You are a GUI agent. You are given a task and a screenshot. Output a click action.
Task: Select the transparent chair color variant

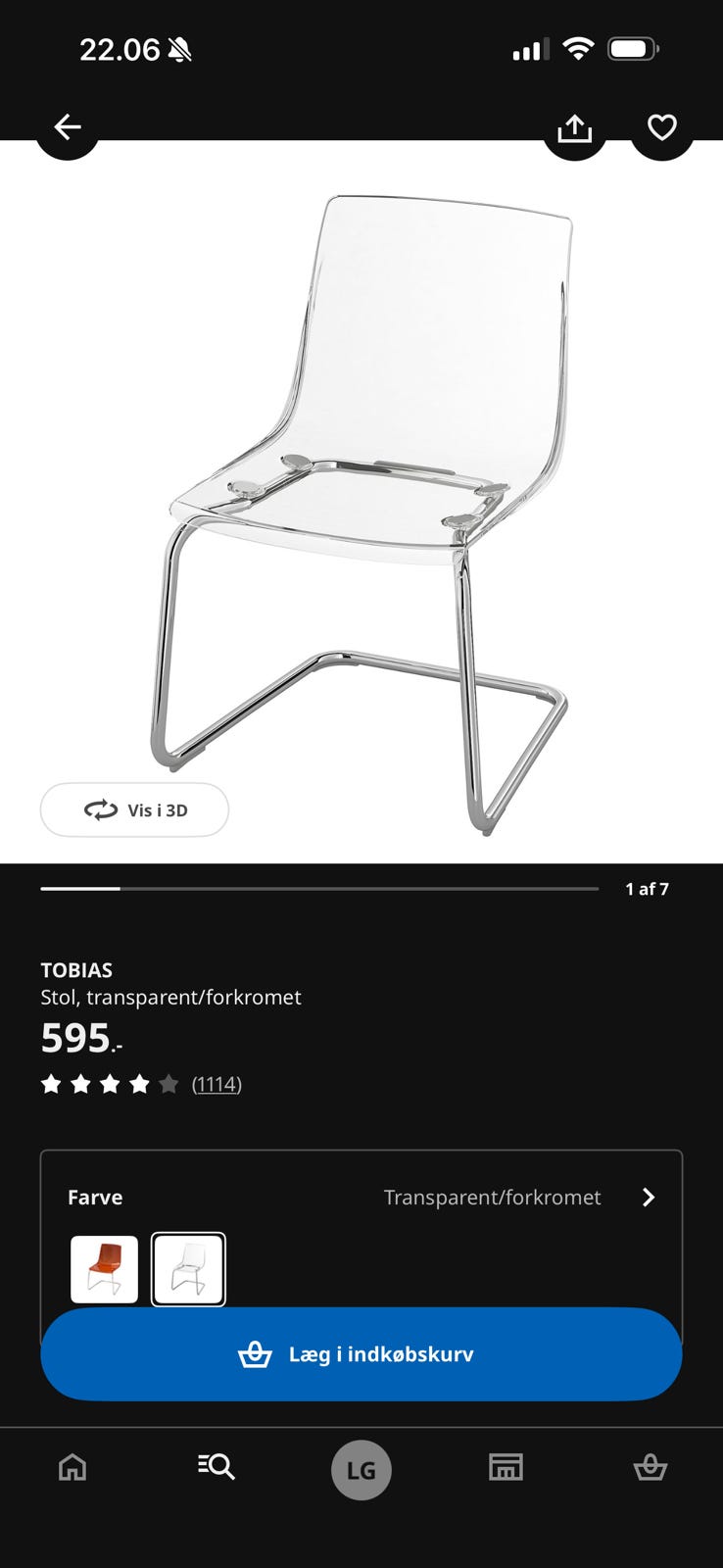pyautogui.click(x=188, y=1269)
